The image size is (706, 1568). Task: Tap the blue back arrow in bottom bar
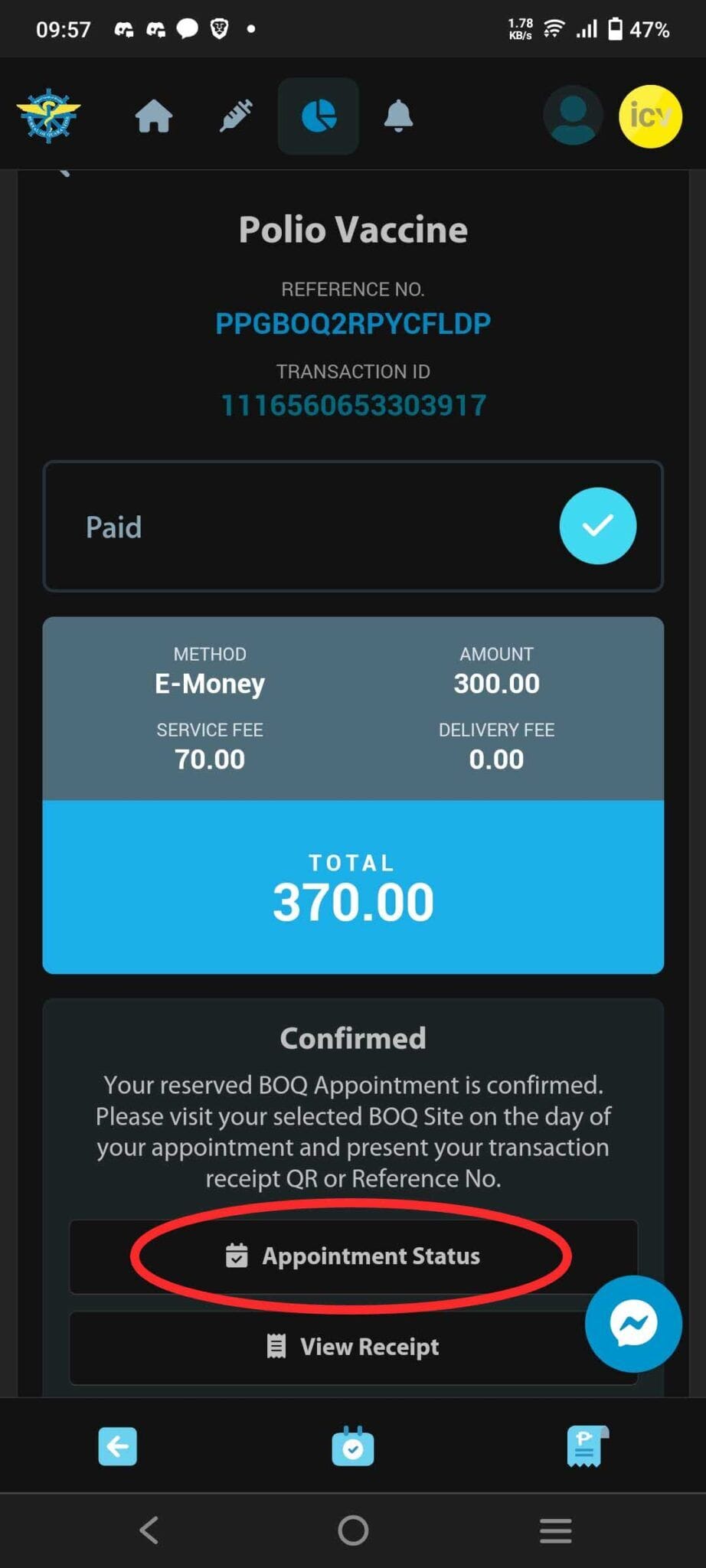(x=118, y=1446)
